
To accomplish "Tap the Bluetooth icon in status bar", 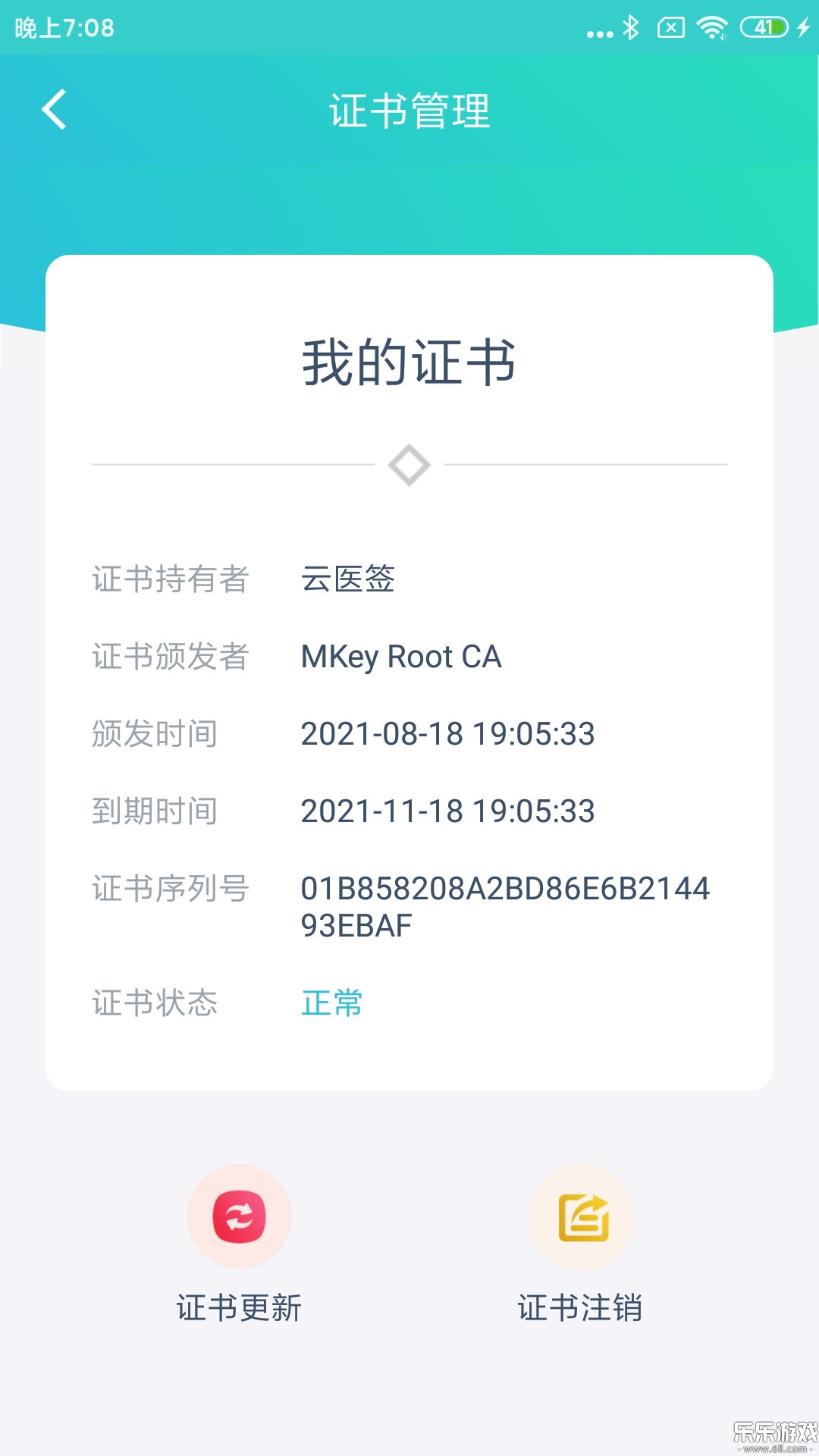I will click(x=632, y=29).
